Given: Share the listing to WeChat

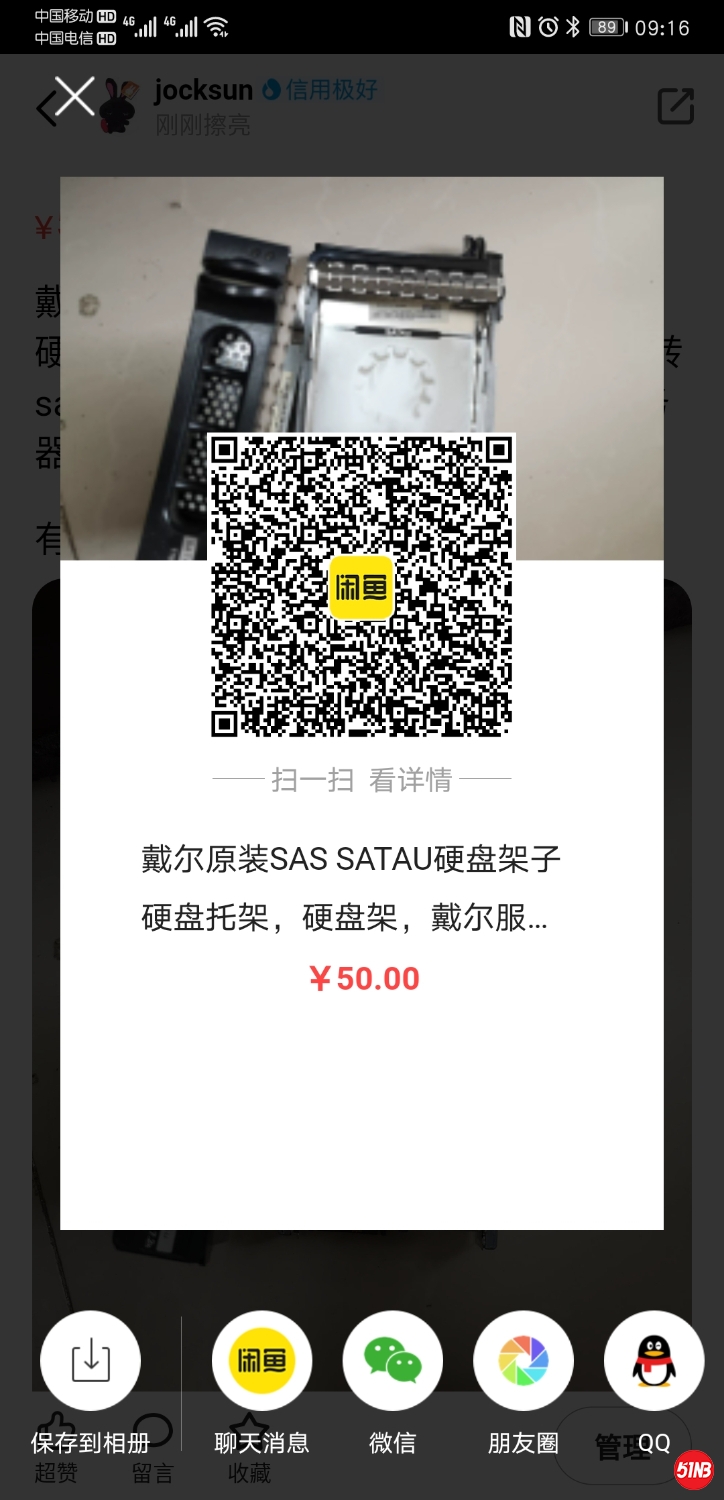Looking at the screenshot, I should pos(392,1362).
